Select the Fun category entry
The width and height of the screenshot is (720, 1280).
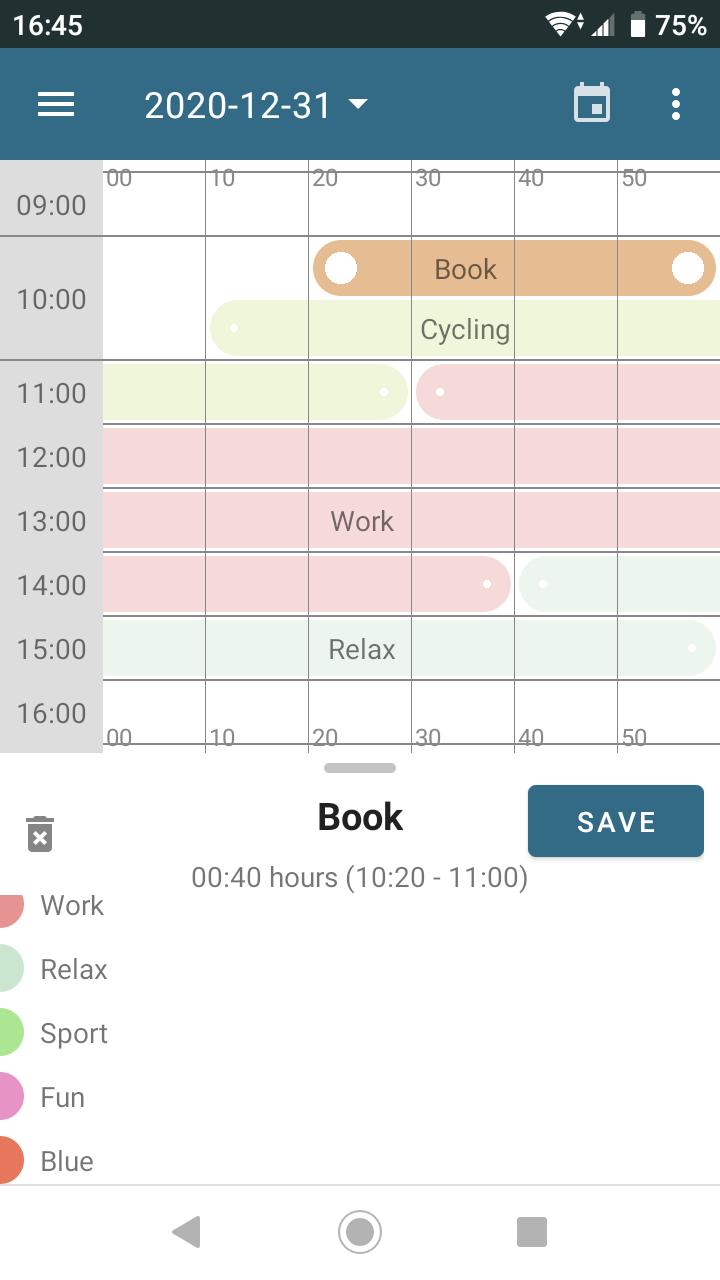(62, 1097)
